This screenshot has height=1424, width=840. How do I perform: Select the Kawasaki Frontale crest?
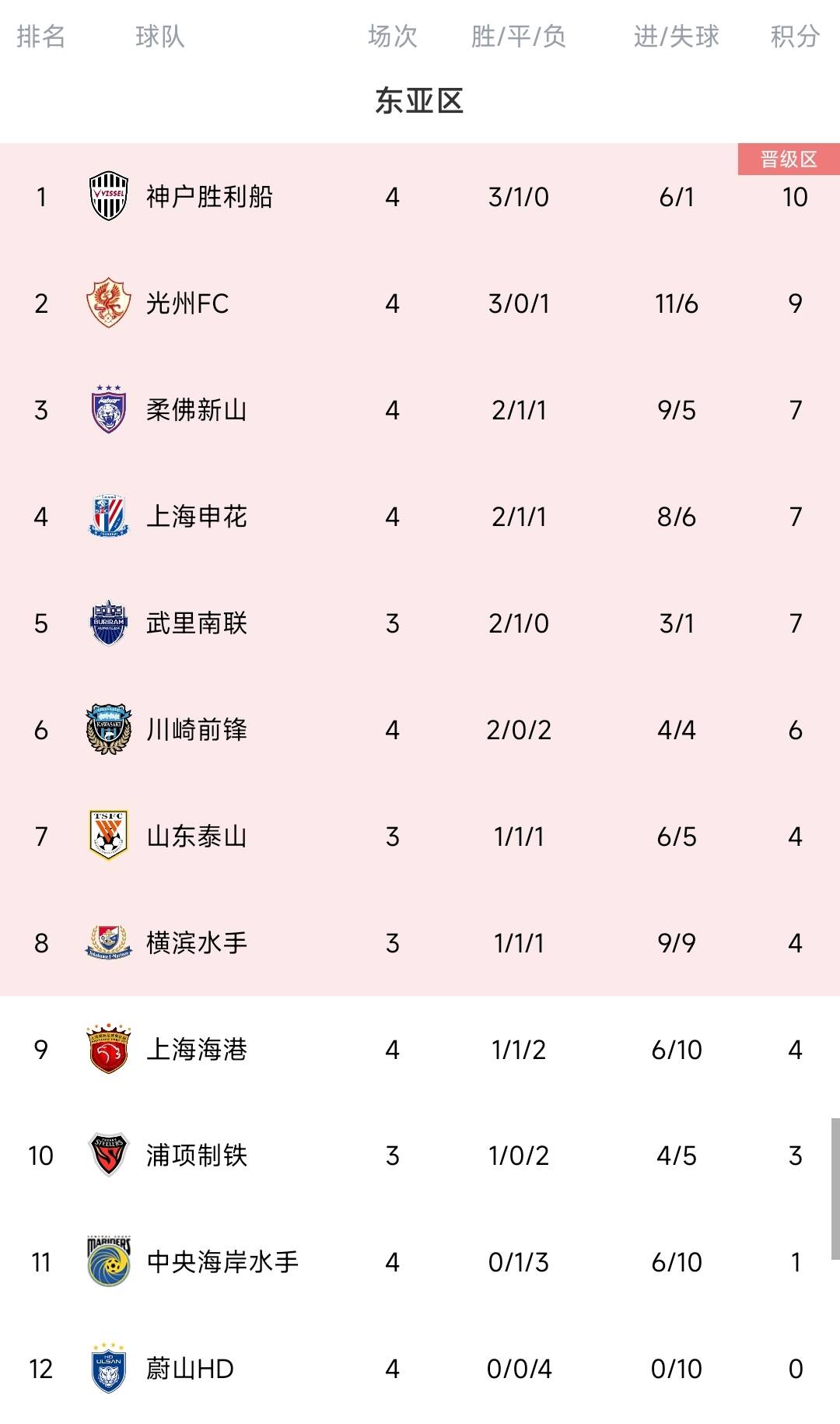point(107,729)
